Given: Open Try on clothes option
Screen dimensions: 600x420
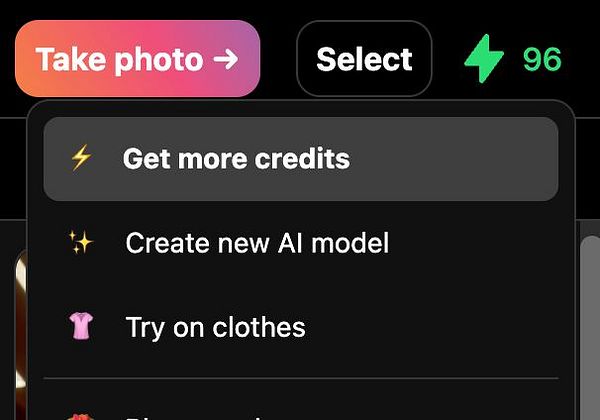Looking at the screenshot, I should pos(215,327).
